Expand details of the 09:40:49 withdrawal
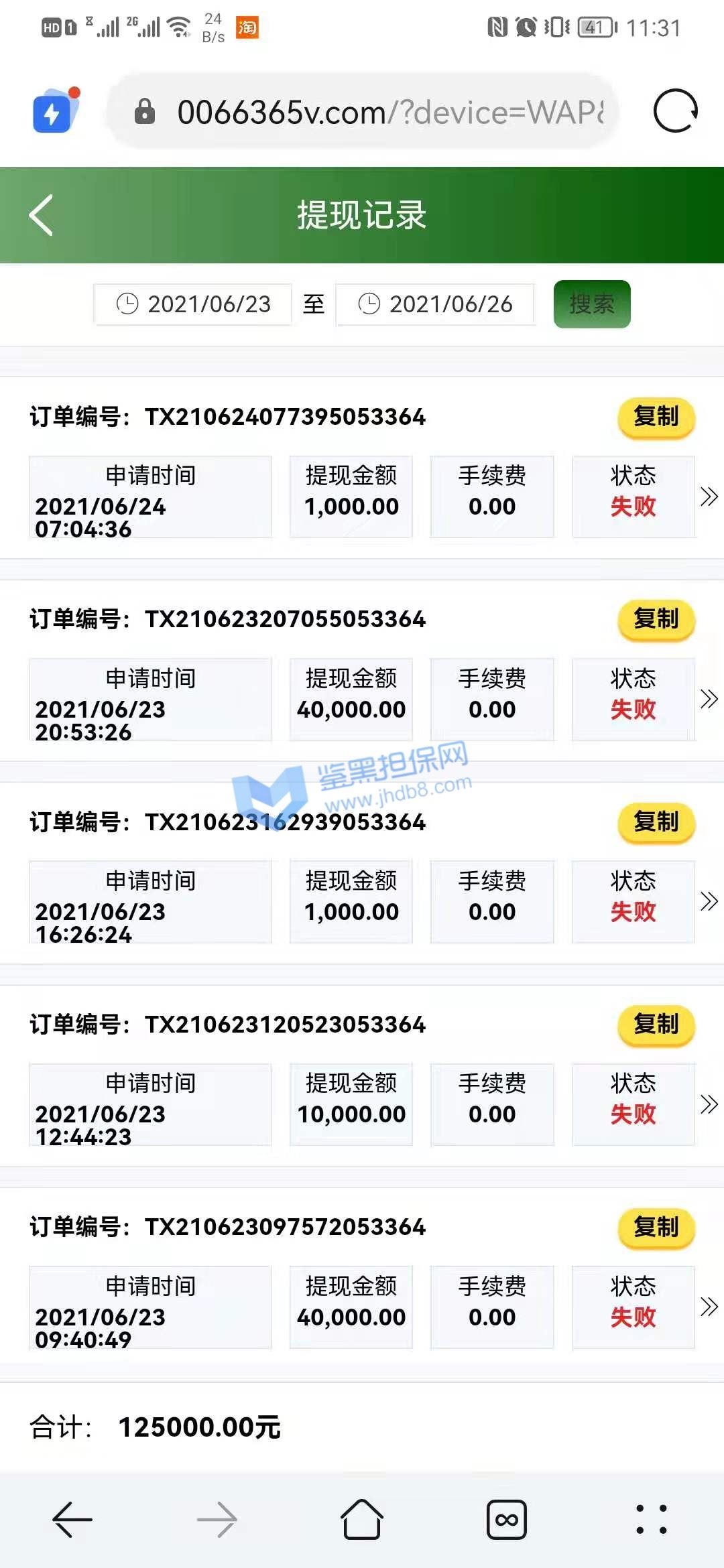Viewport: 724px width, 1568px height. (709, 1307)
